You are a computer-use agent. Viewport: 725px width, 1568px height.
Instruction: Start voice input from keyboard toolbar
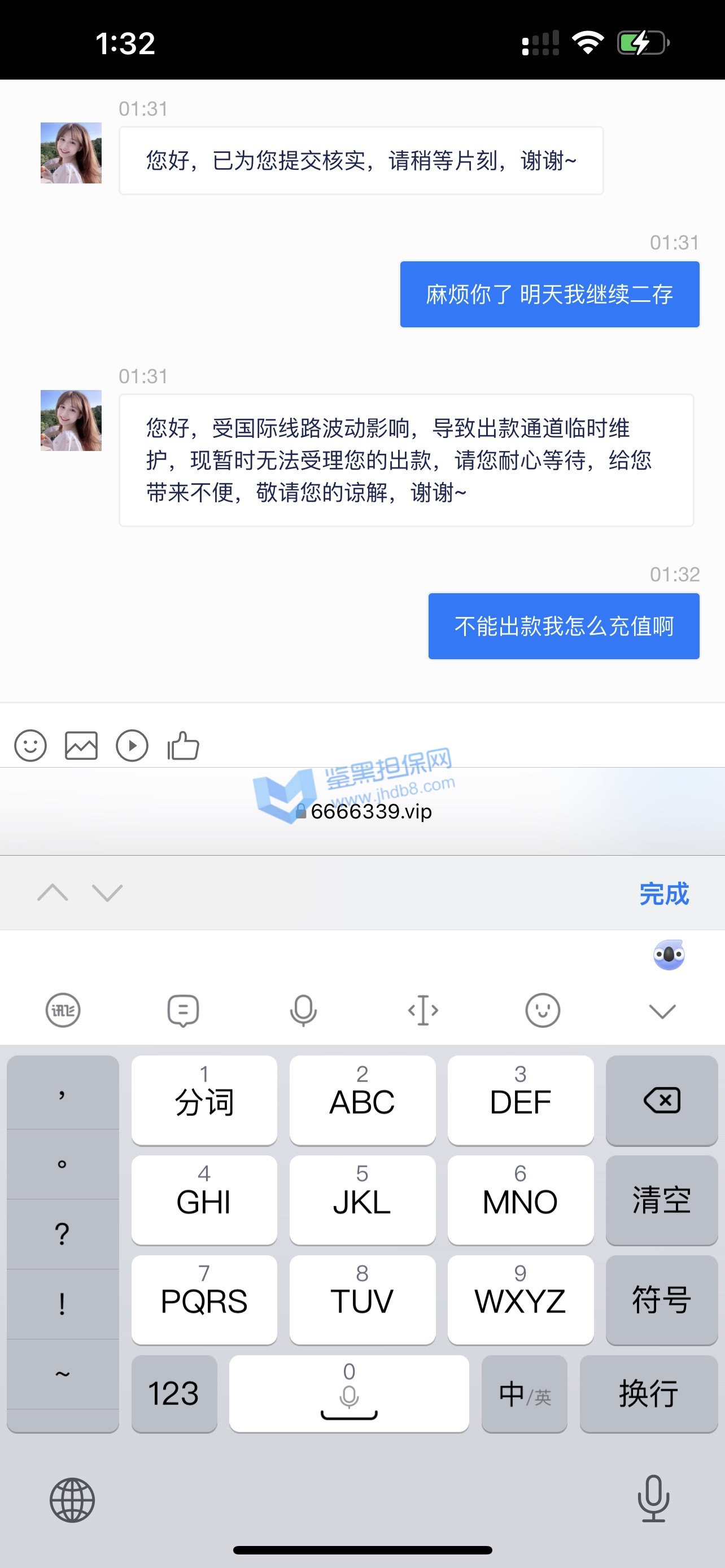(x=303, y=1010)
